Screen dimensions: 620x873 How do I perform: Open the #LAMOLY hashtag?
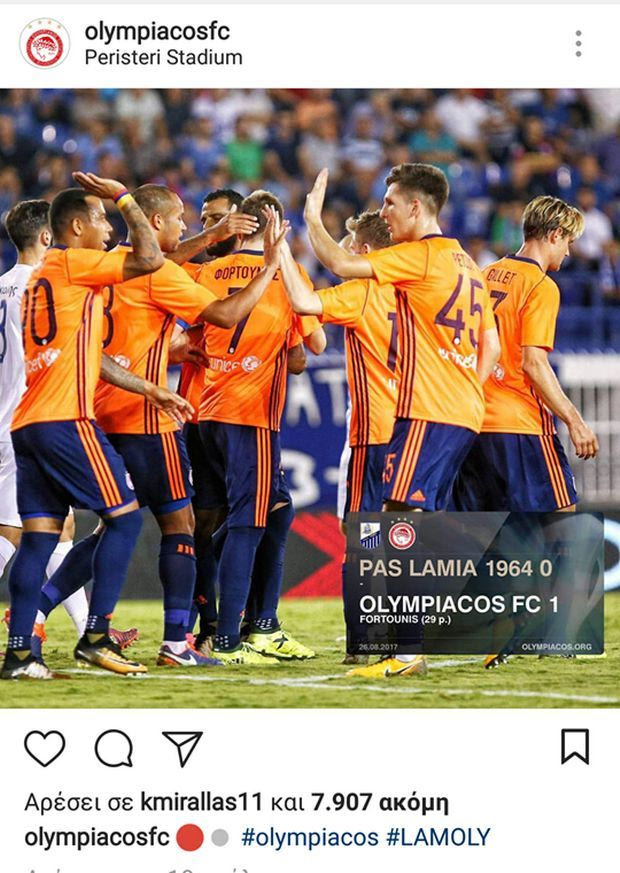point(437,837)
